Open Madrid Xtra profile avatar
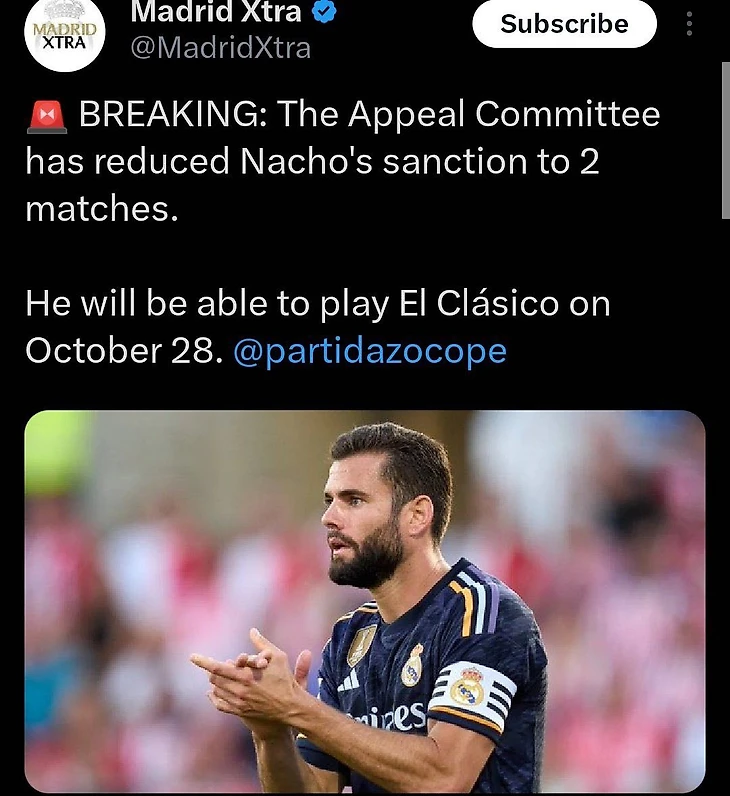 [x=65, y=34]
